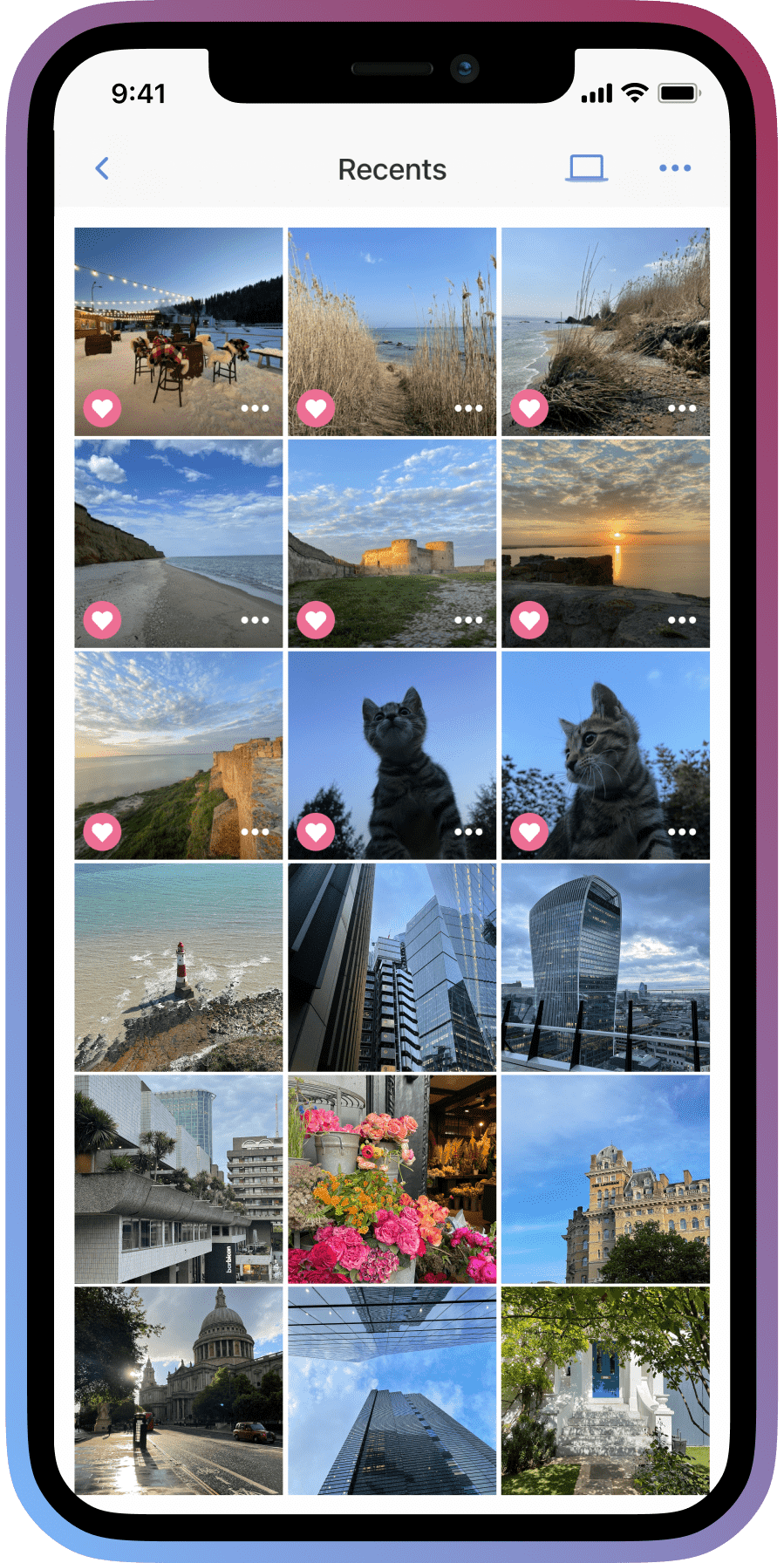This screenshot has height=1563, width=784.
Task: Go back from the Recents album
Action: point(102,168)
